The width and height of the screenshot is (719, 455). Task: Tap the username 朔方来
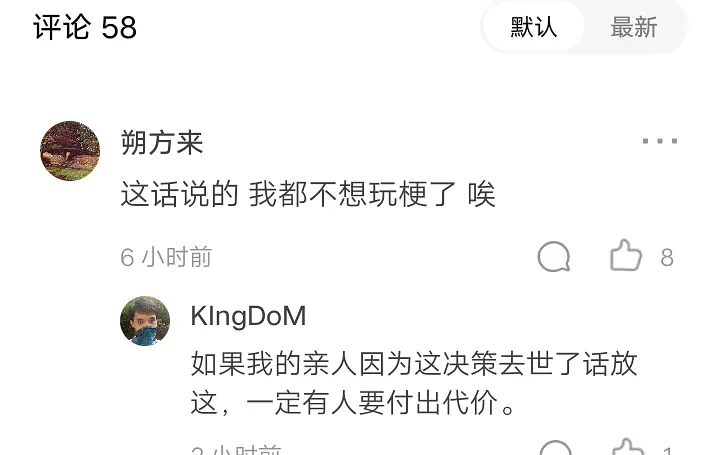pyautogui.click(x=162, y=142)
